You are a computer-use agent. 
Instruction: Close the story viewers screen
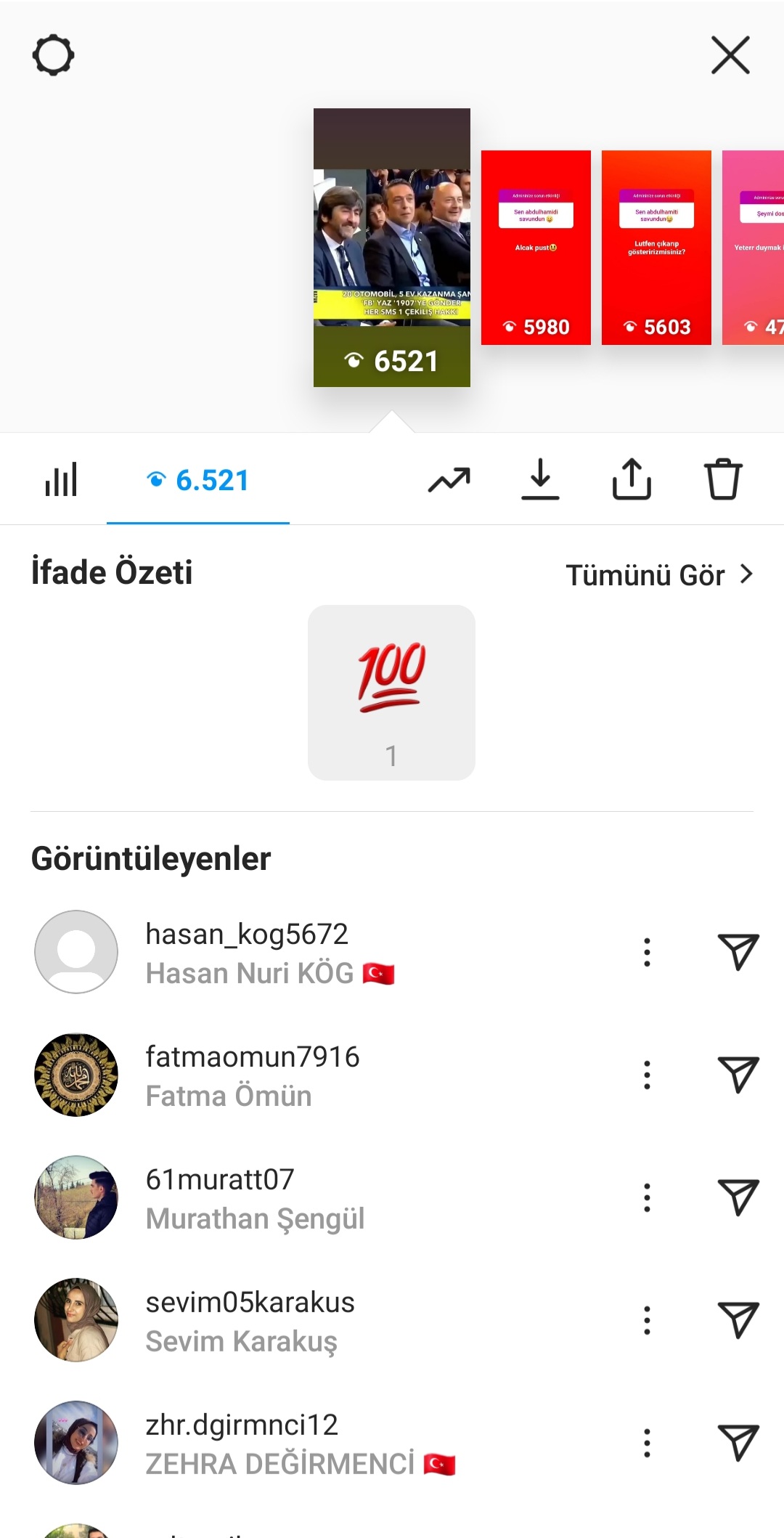click(x=730, y=55)
